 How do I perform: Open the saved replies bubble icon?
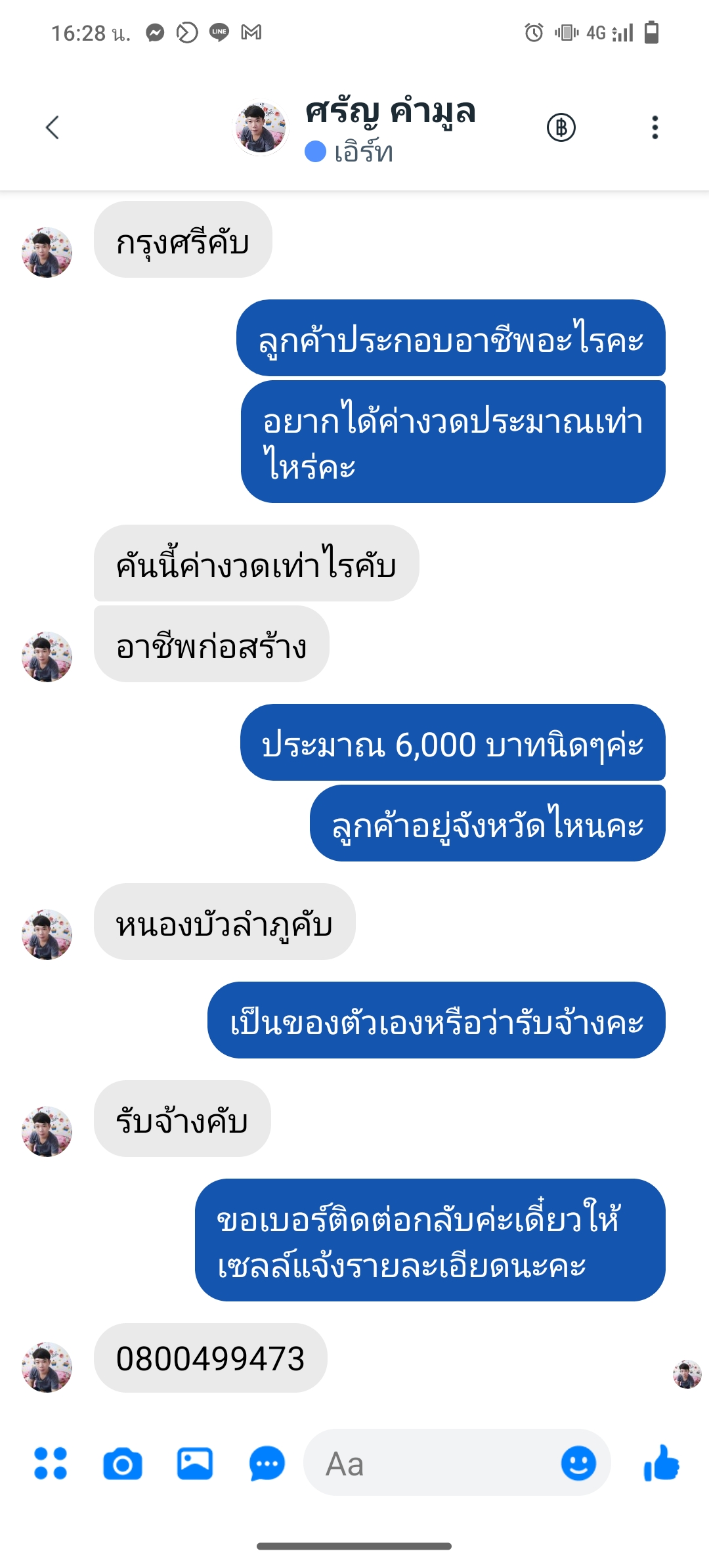tap(267, 1463)
